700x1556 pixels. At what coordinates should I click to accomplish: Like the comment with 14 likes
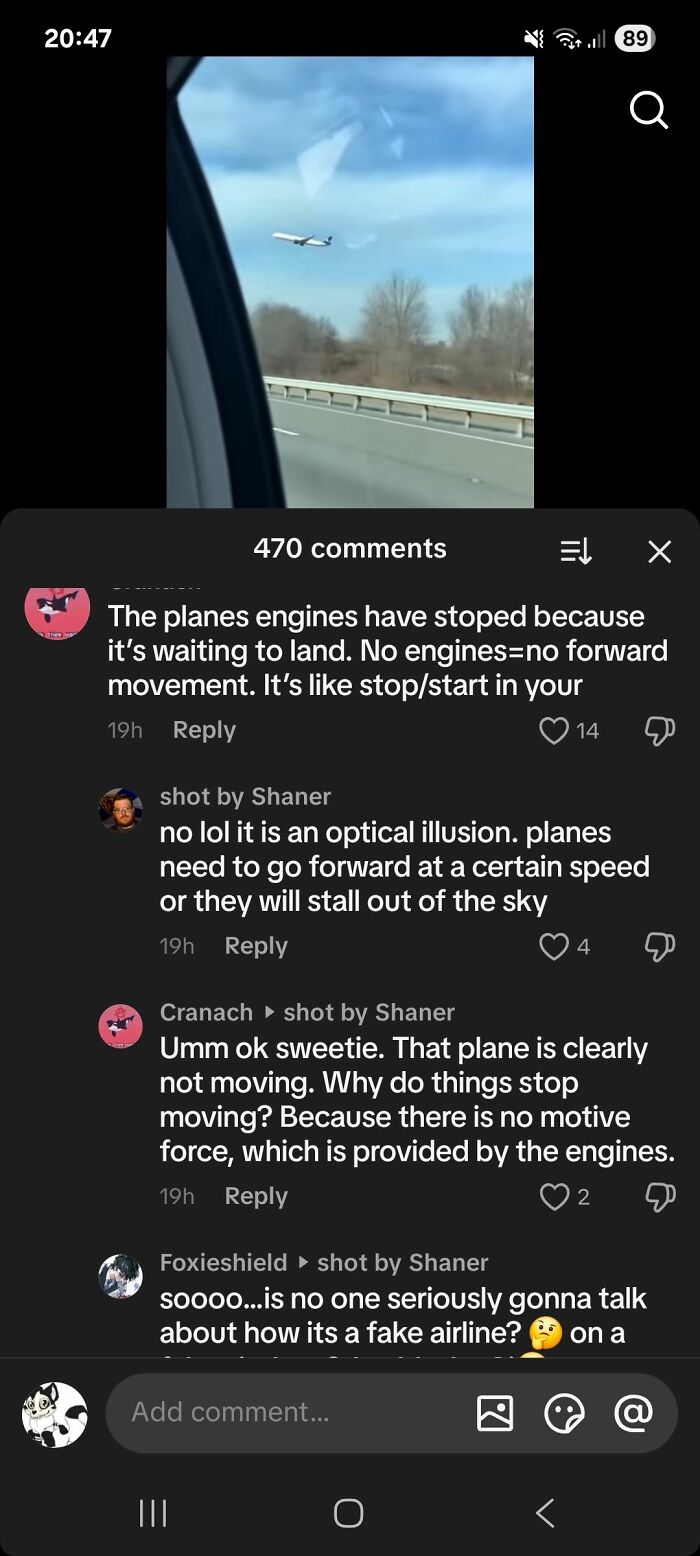[554, 731]
